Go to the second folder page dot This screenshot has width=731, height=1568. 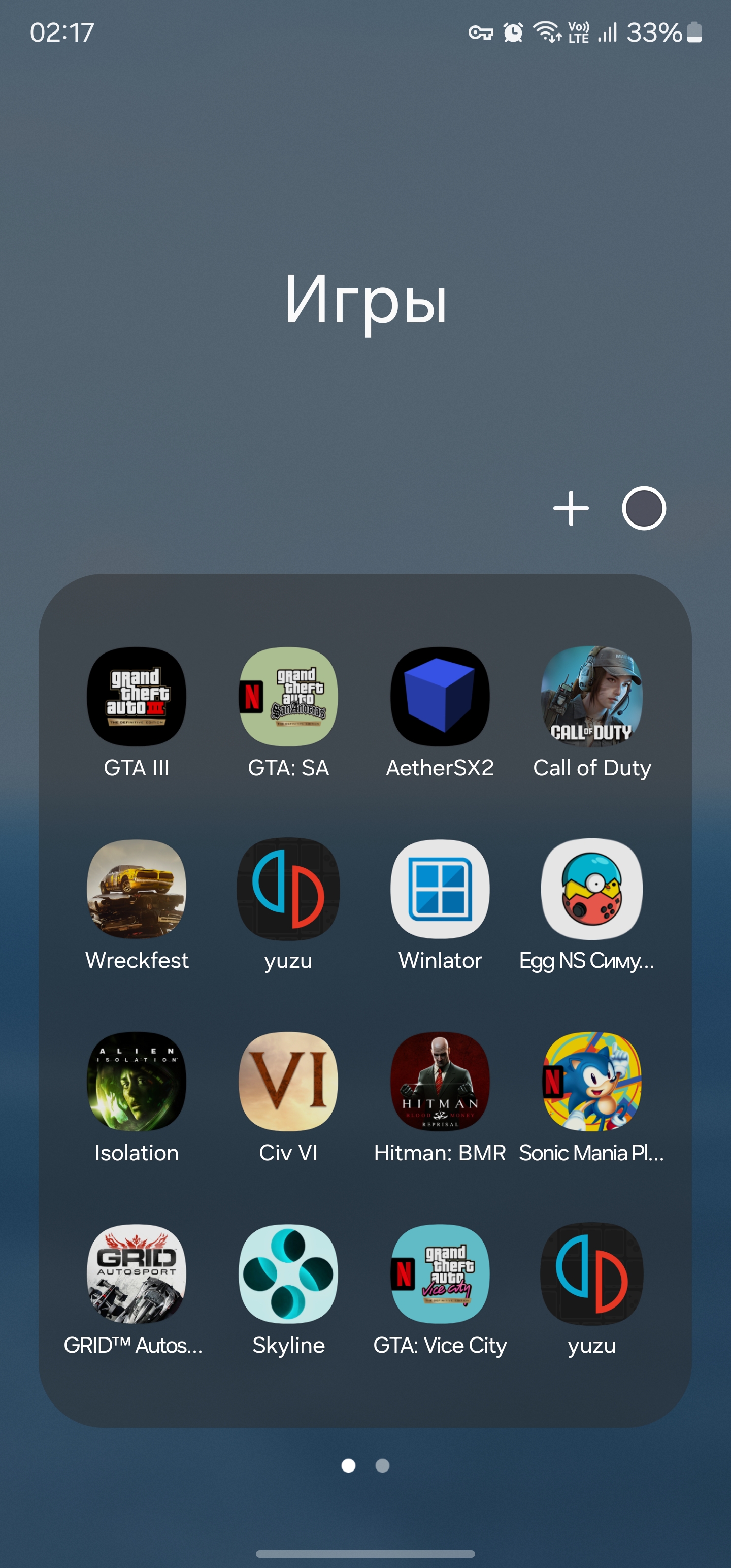click(382, 1466)
